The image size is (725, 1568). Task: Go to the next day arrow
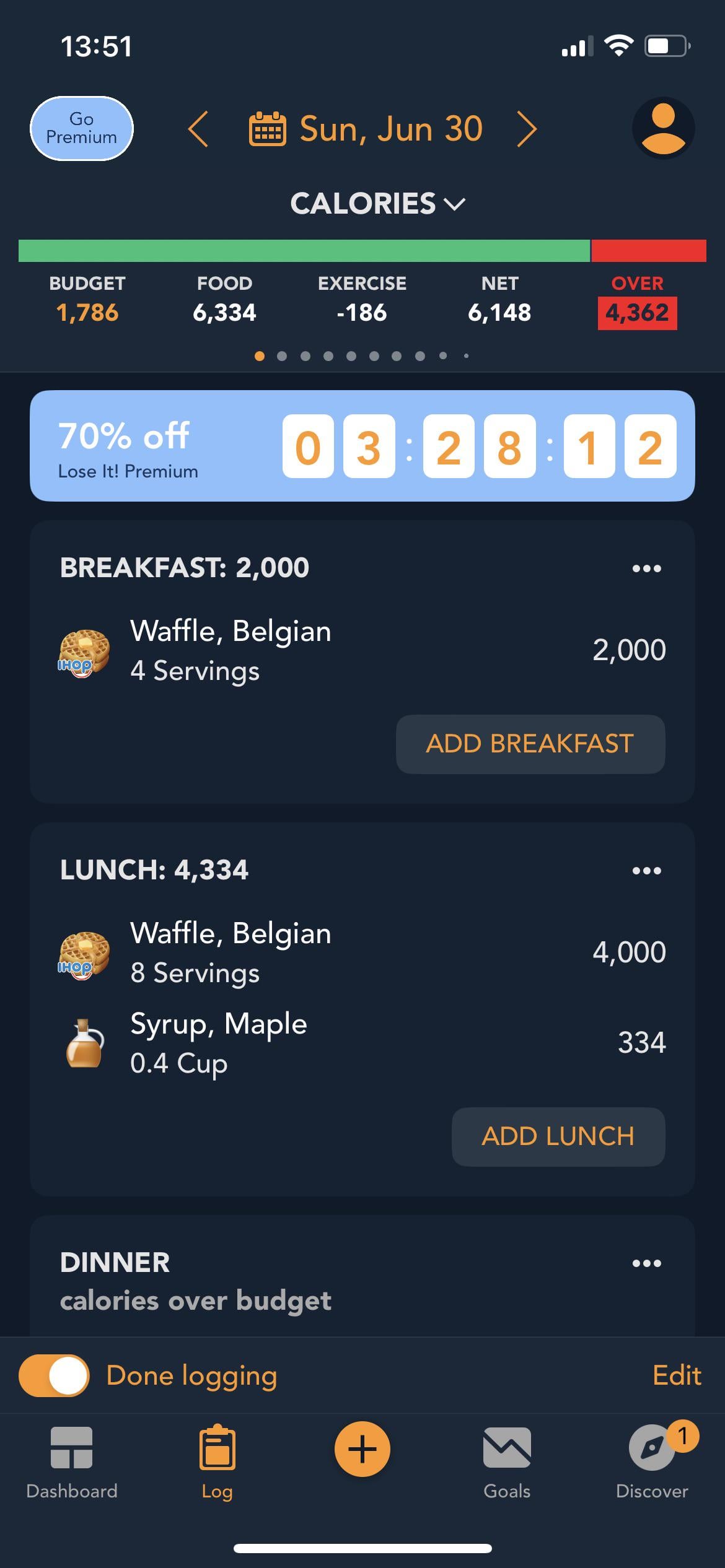pos(527,129)
